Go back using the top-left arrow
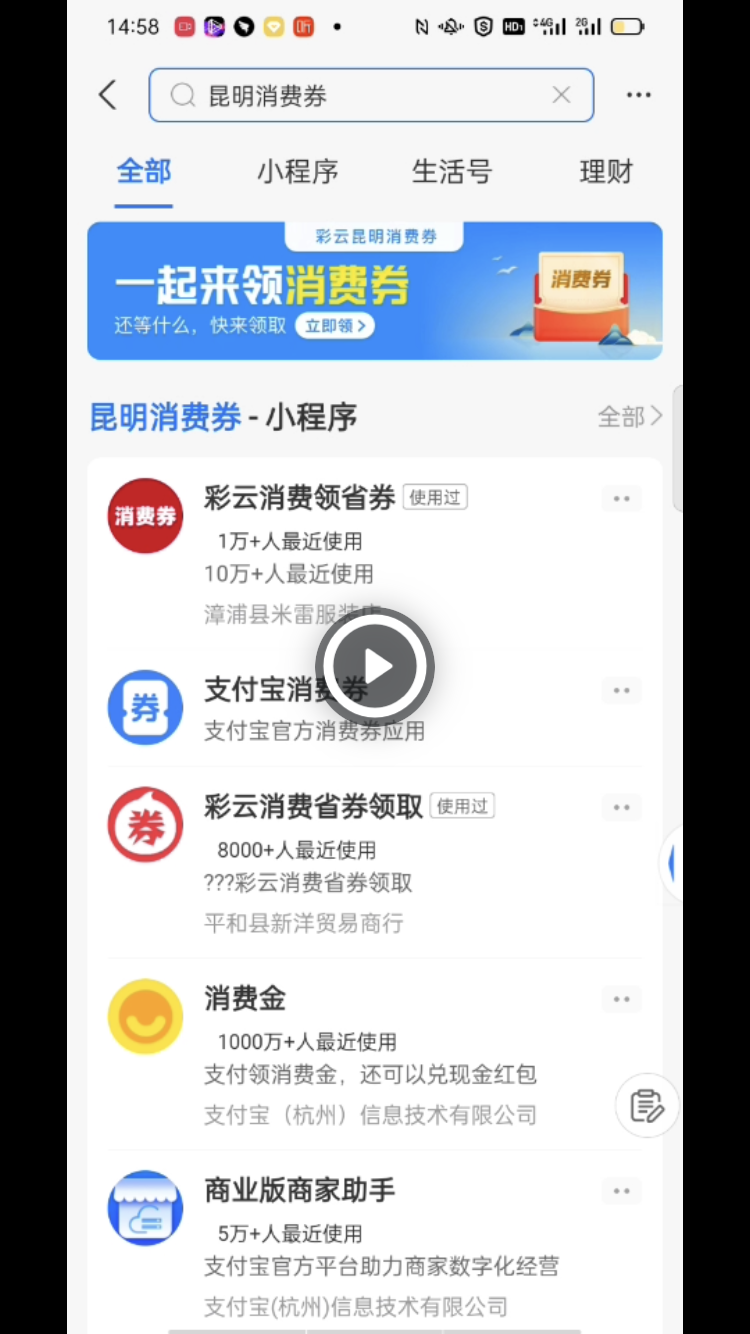Image resolution: width=750 pixels, height=1334 pixels. (108, 95)
